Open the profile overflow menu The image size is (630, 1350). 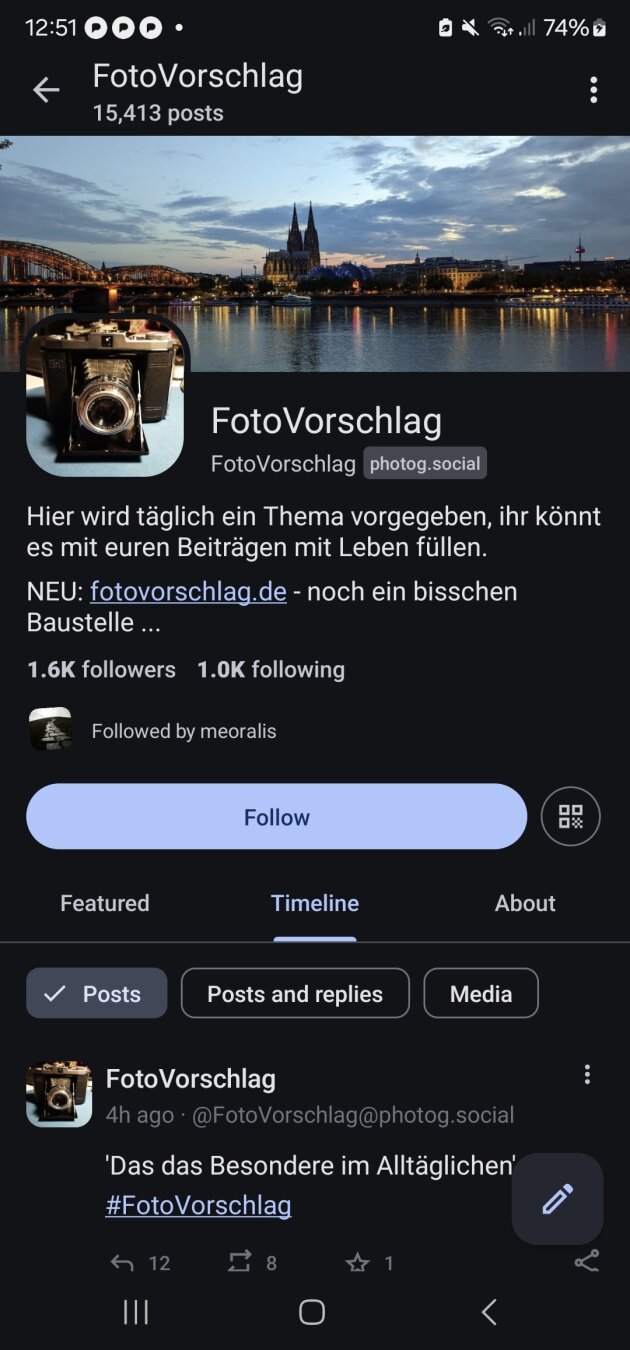pyautogui.click(x=593, y=90)
